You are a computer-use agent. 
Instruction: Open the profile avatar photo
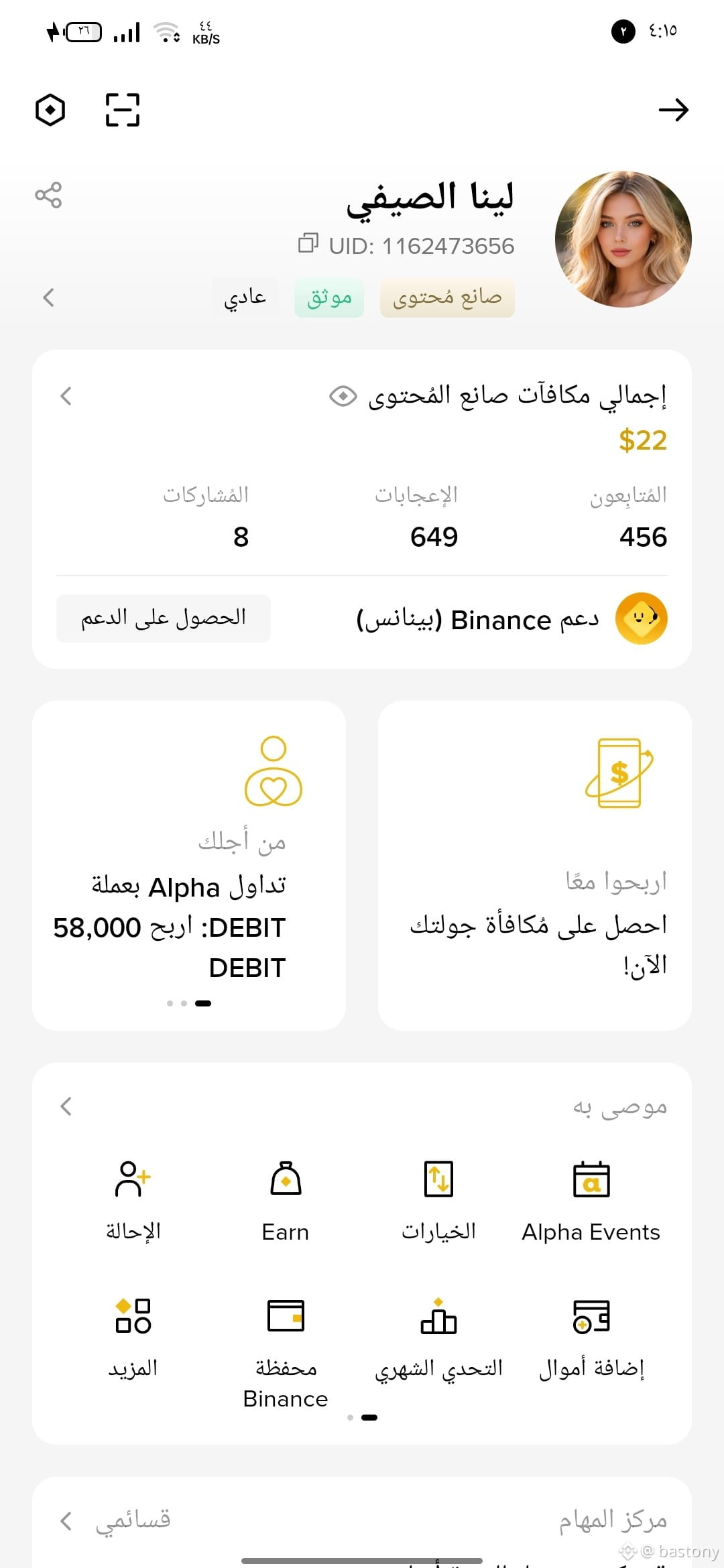coord(623,239)
